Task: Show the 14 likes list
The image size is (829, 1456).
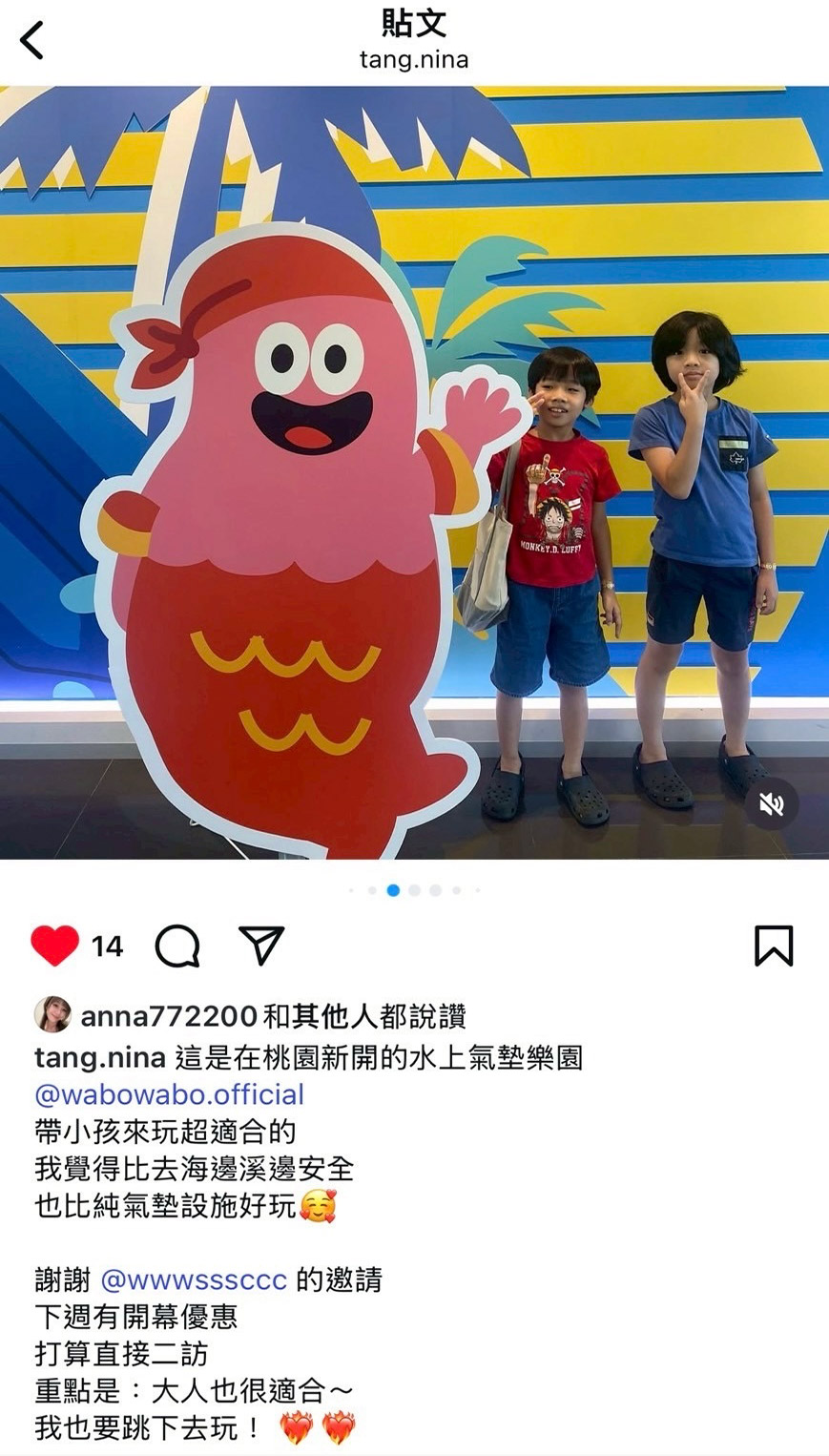Action: click(x=108, y=946)
